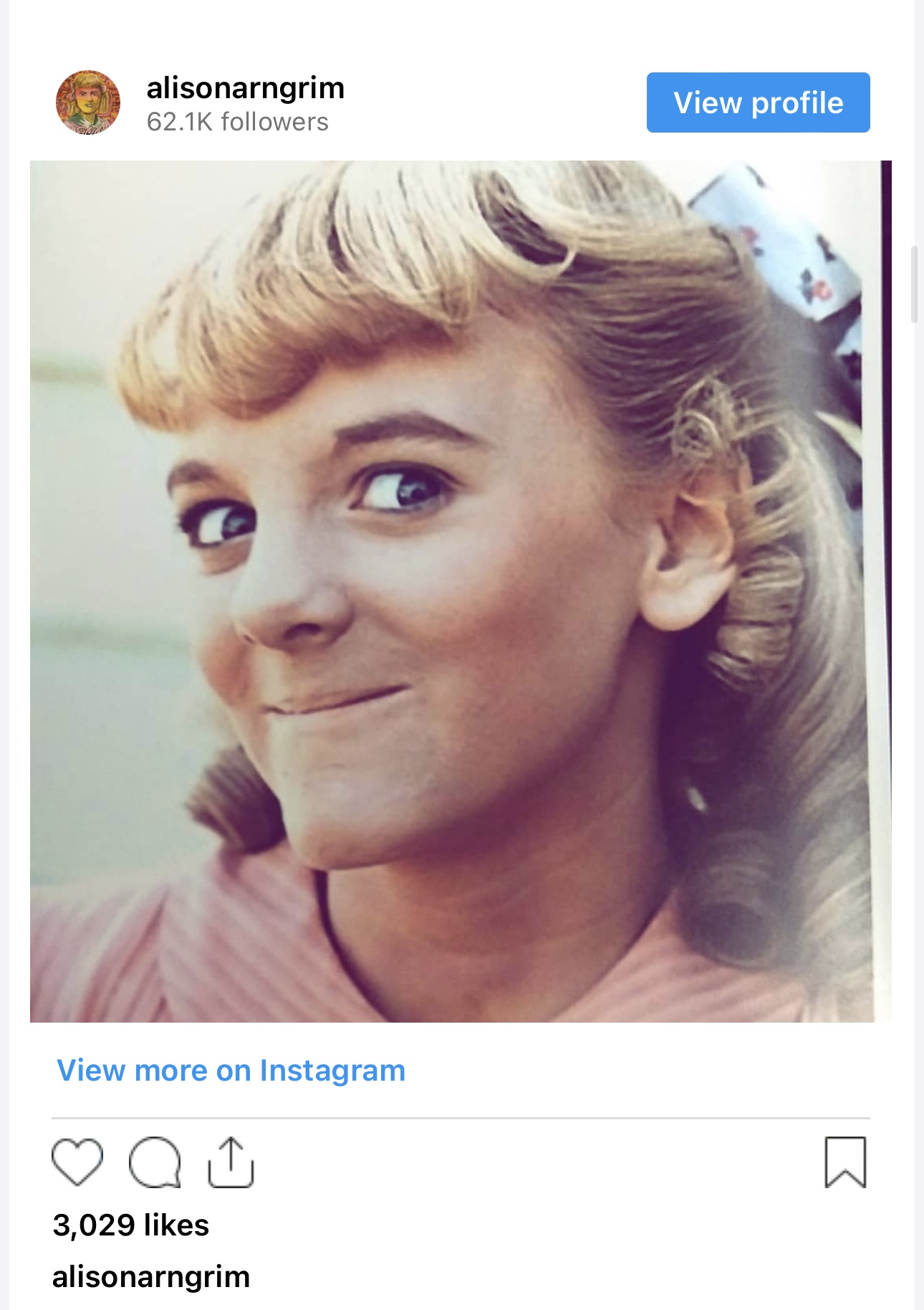The height and width of the screenshot is (1310, 924).
Task: Open alisonarngrim username in post header
Action: coord(245,88)
